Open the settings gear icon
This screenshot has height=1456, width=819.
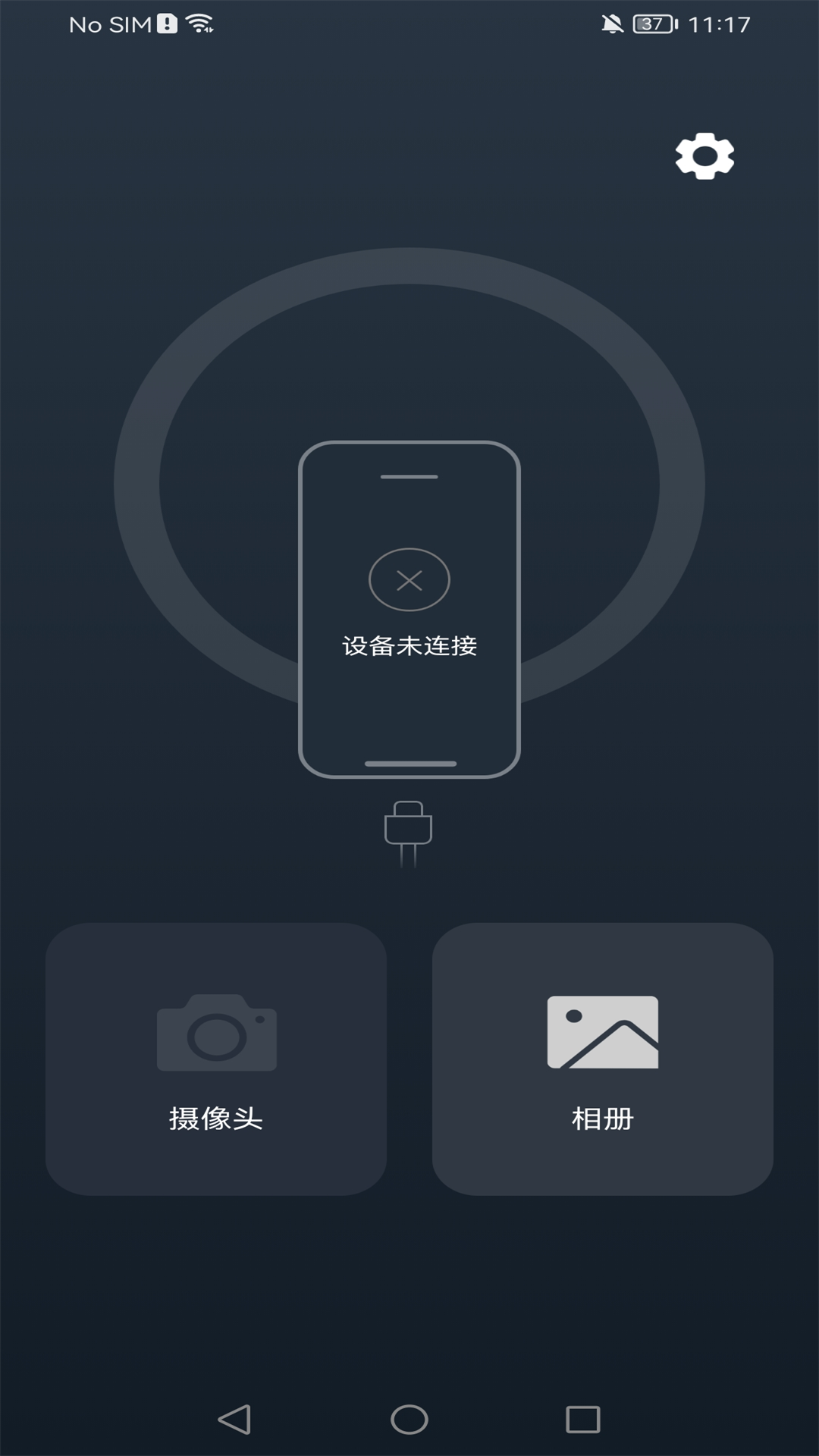[704, 157]
